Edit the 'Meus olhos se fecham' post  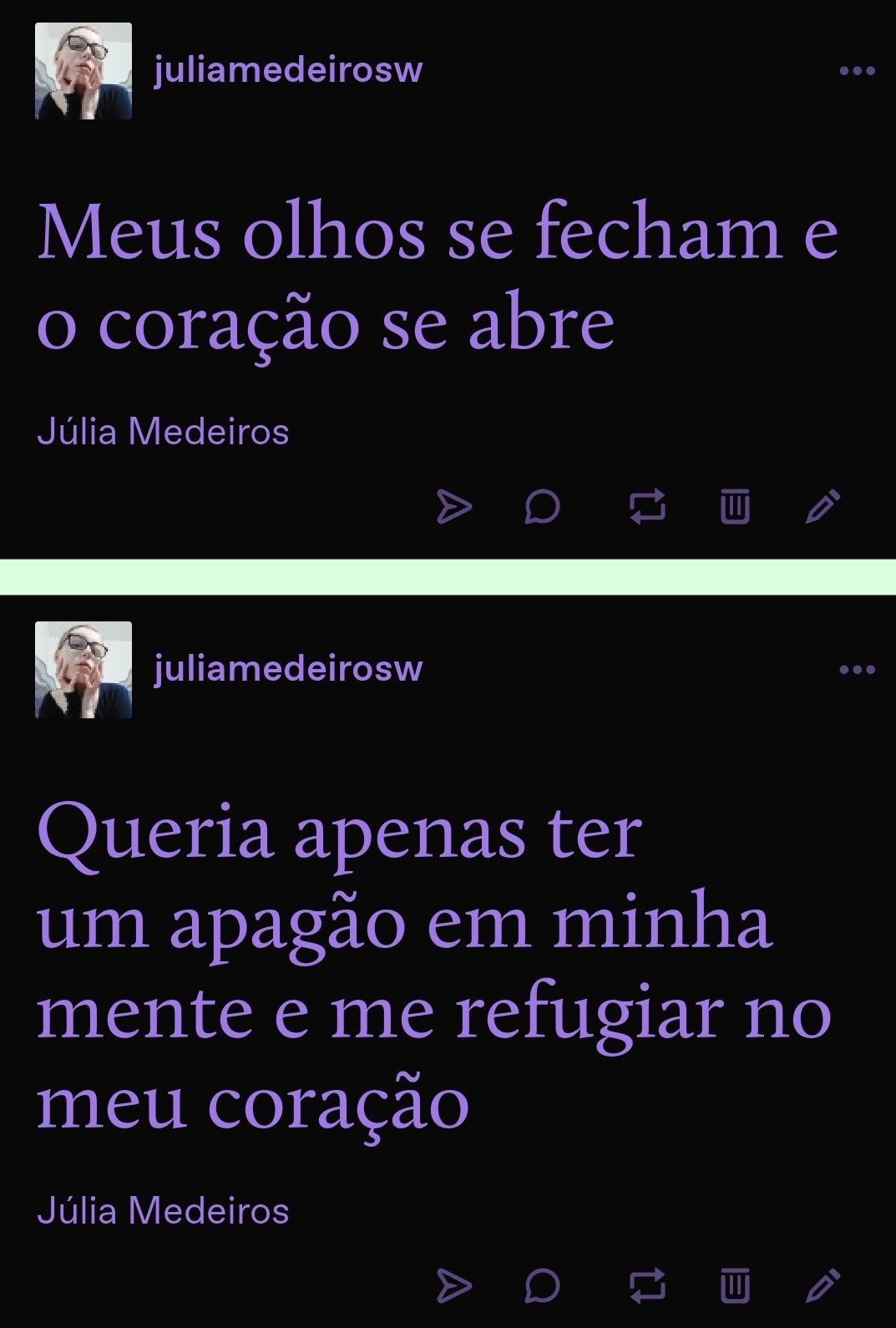coord(823,507)
